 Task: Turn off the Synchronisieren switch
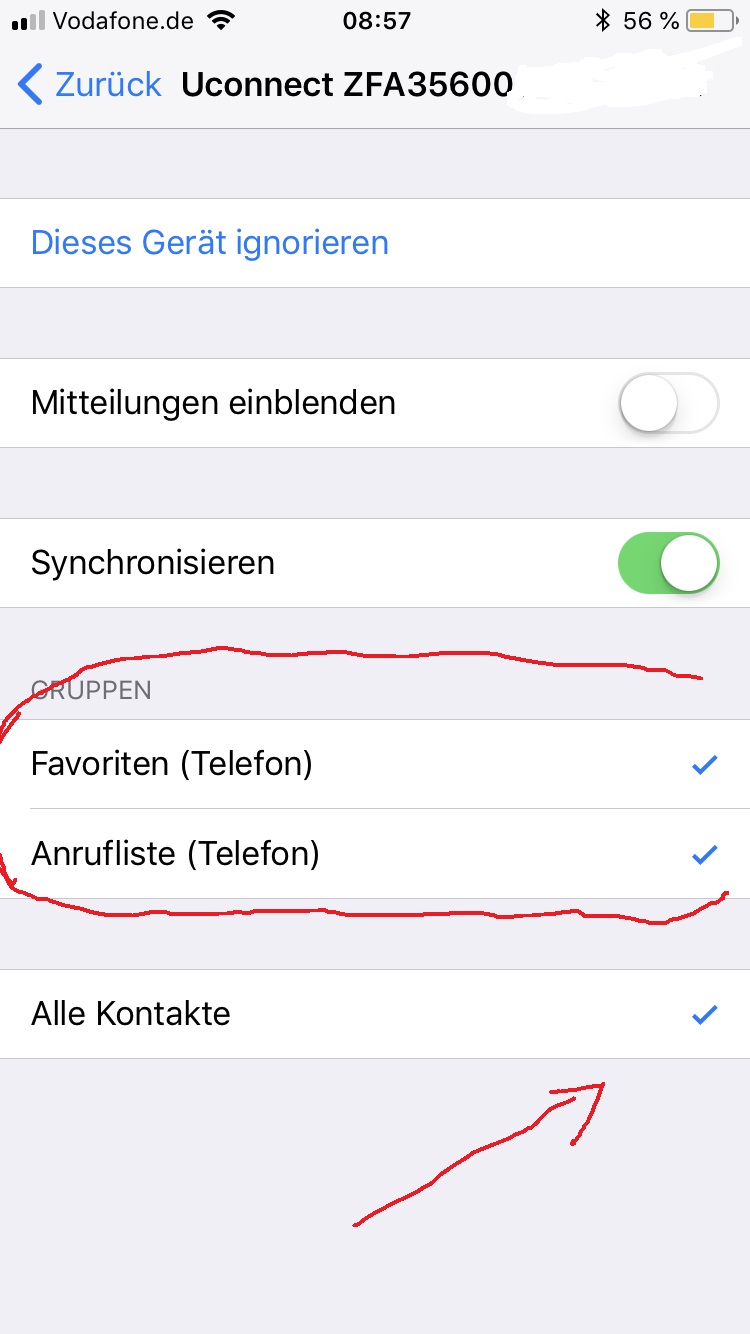coord(668,563)
